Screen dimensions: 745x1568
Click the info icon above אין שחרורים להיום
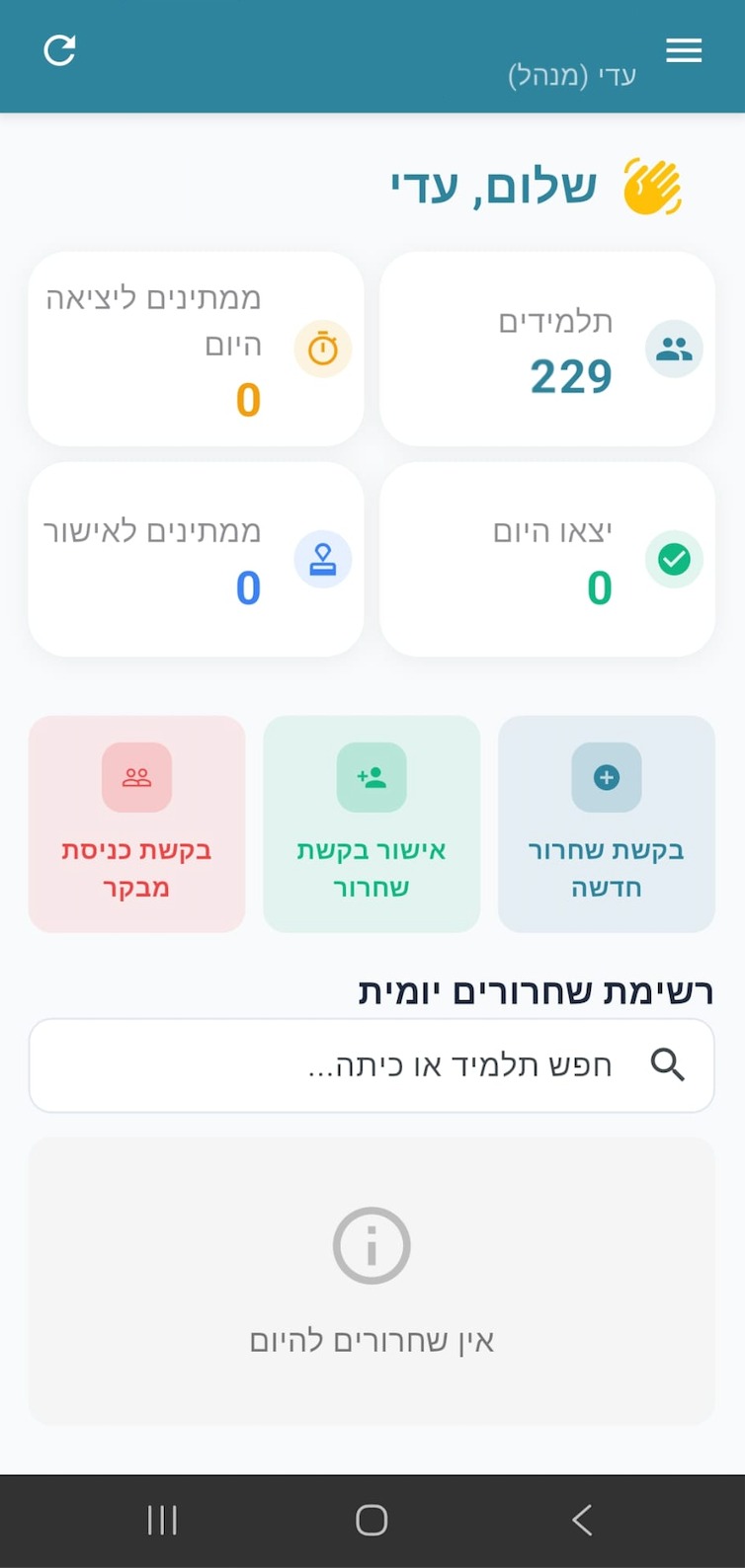tap(371, 1245)
